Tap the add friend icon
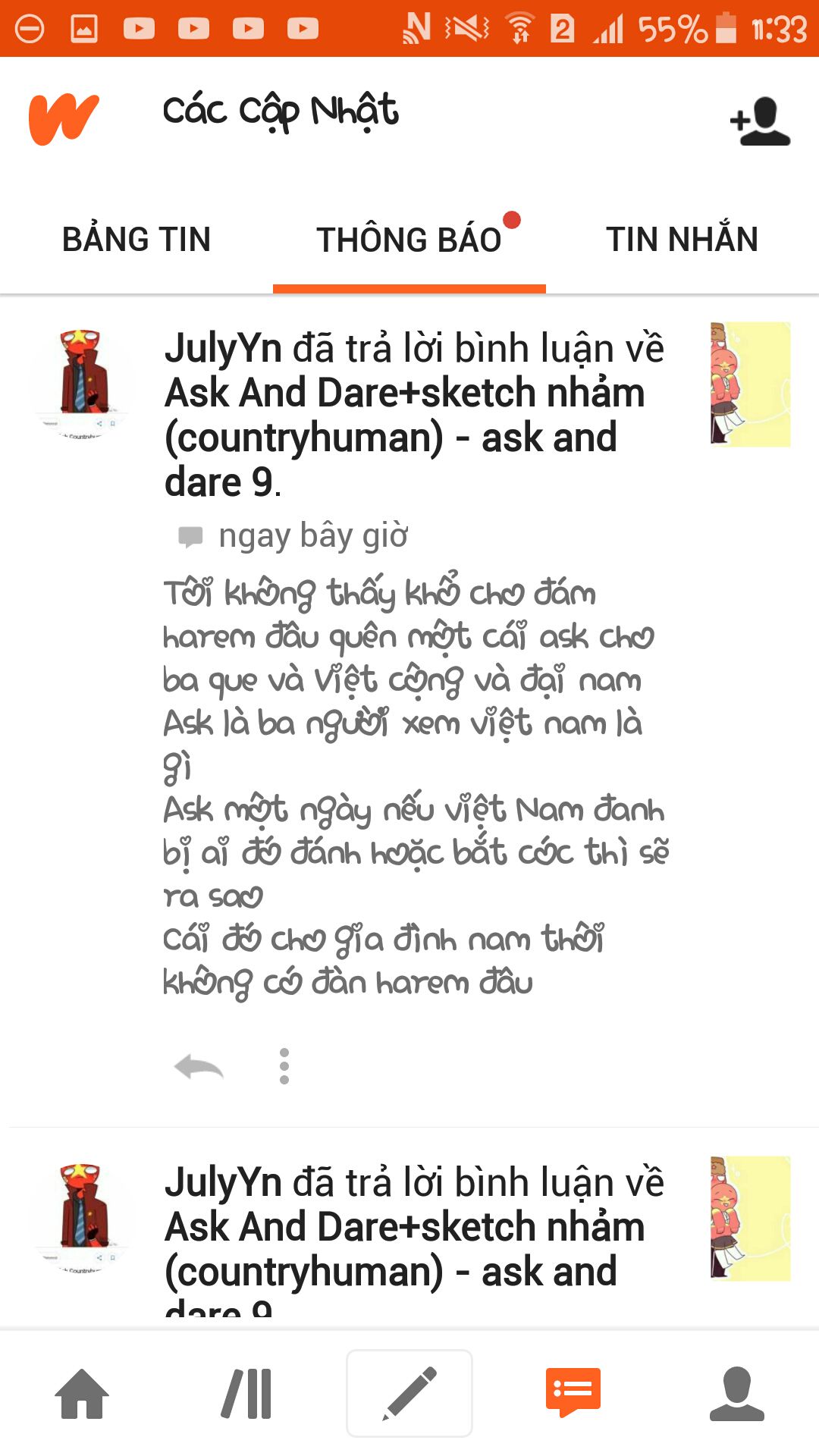Viewport: 819px width, 1456px height. (760, 121)
